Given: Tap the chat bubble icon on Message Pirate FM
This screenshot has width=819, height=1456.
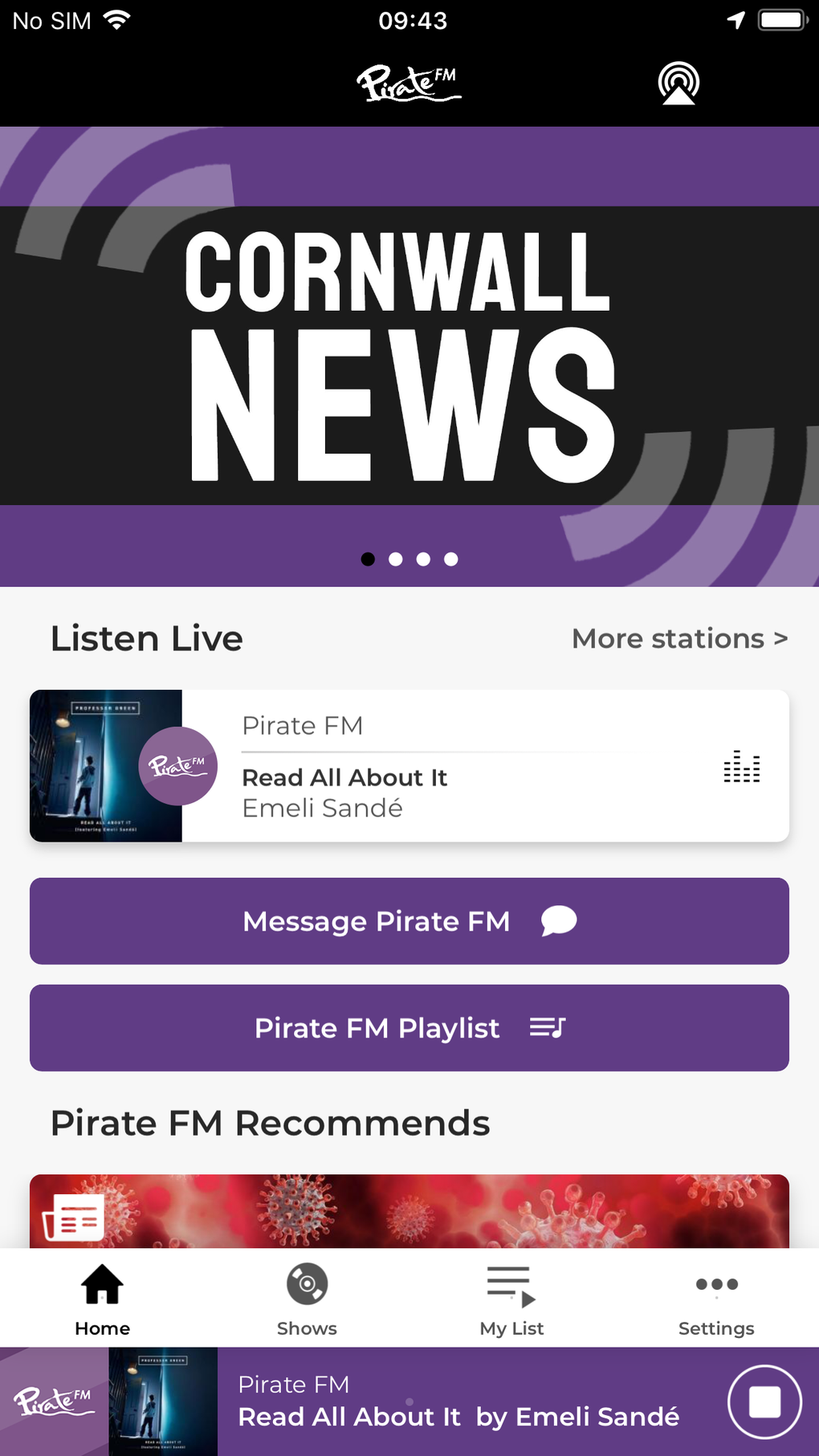Looking at the screenshot, I should (560, 921).
